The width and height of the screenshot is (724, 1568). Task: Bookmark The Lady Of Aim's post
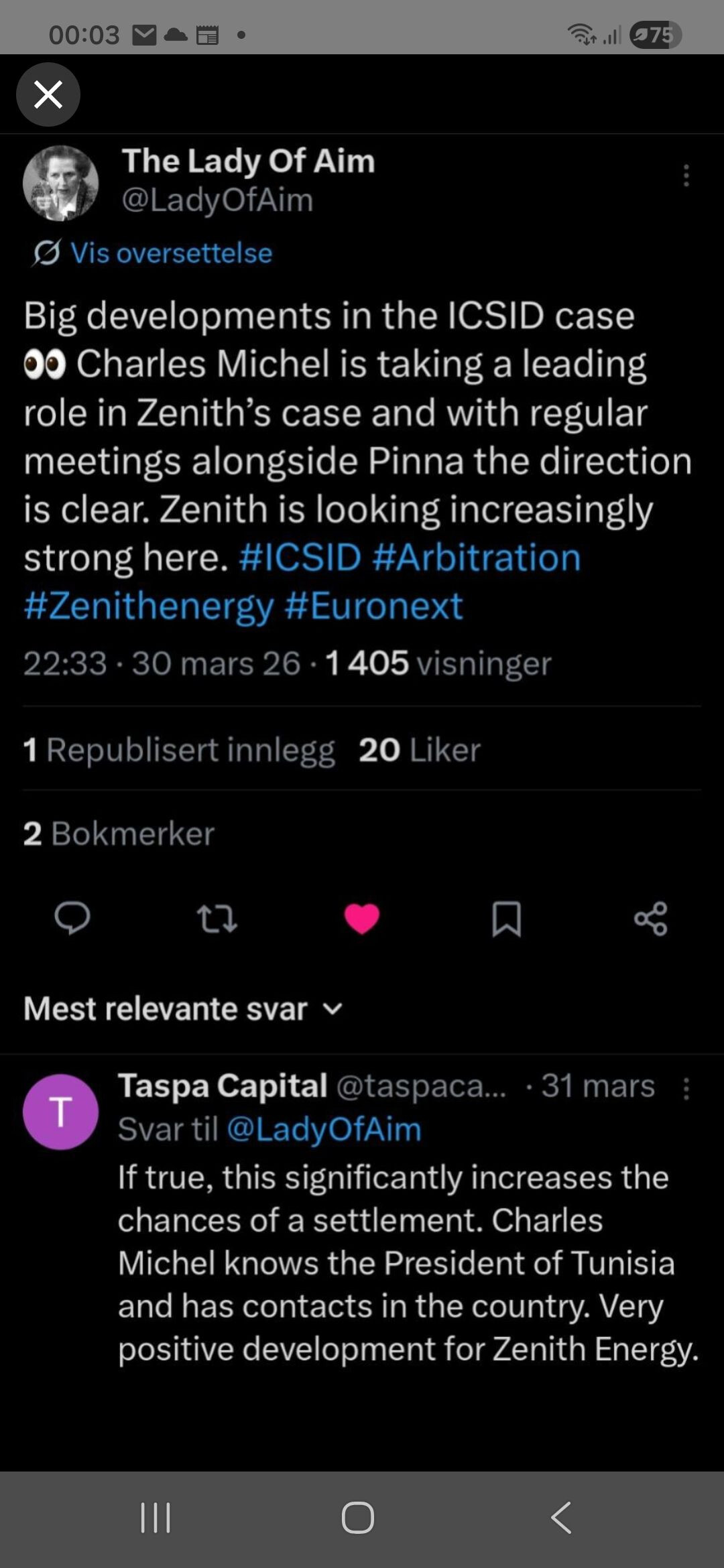pos(506,918)
